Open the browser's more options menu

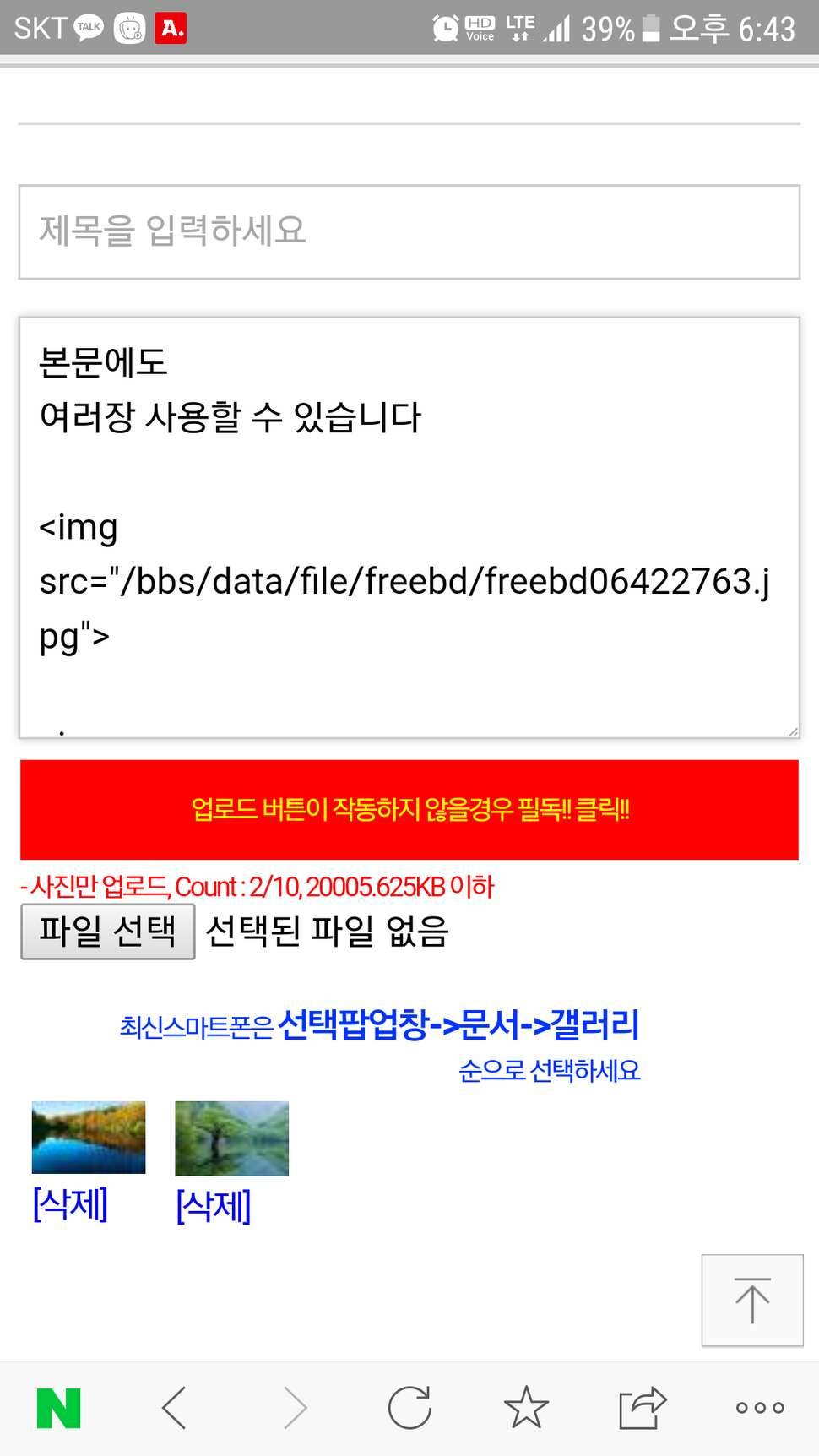pos(760,1408)
